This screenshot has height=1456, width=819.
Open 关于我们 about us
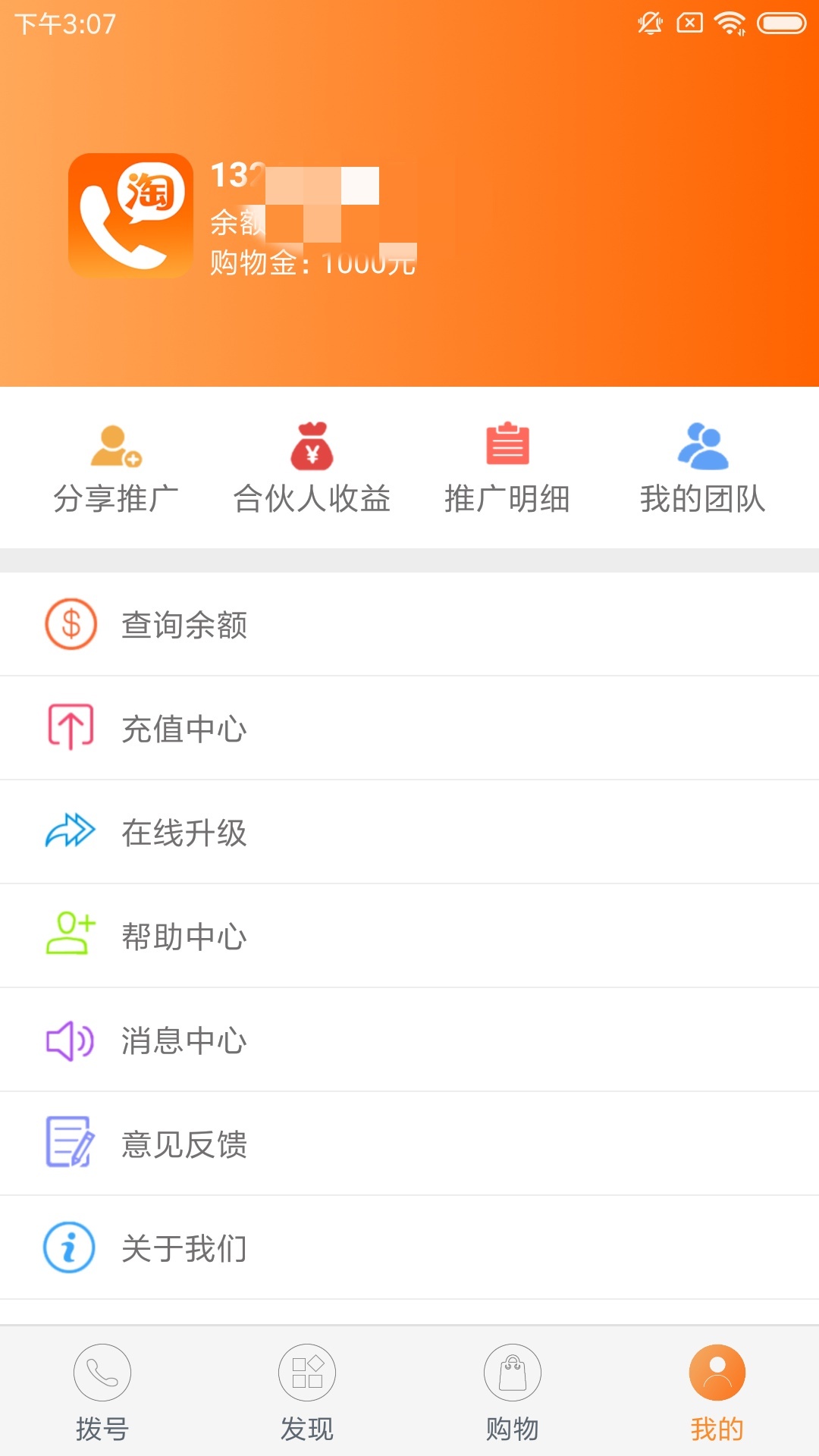point(409,1247)
